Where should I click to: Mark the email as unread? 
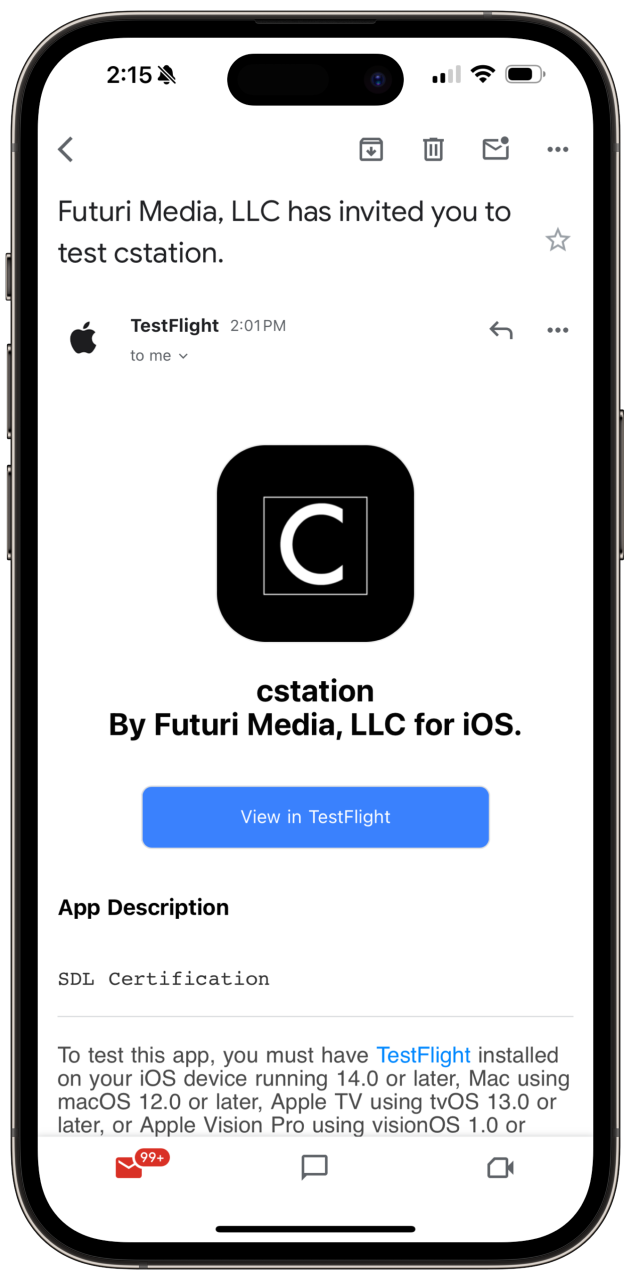point(495,149)
